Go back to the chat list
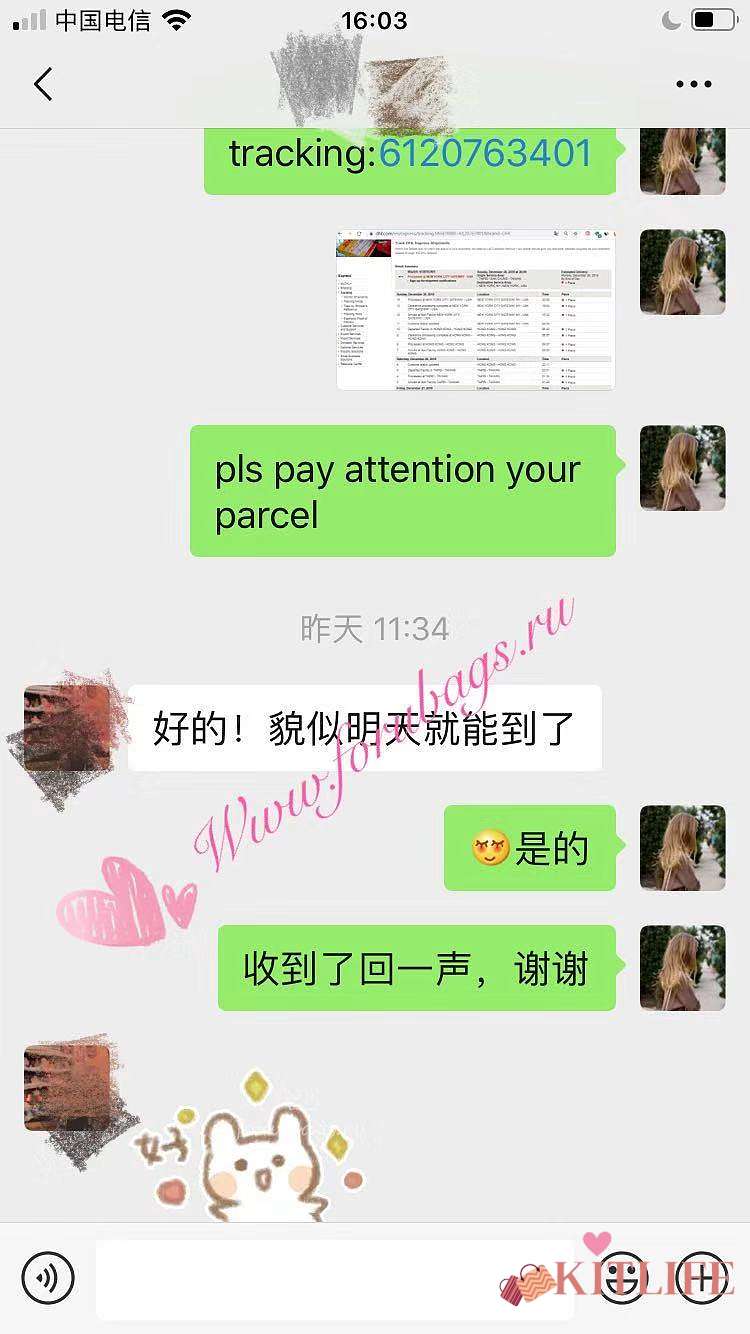Image resolution: width=750 pixels, height=1334 pixels. pos(43,84)
